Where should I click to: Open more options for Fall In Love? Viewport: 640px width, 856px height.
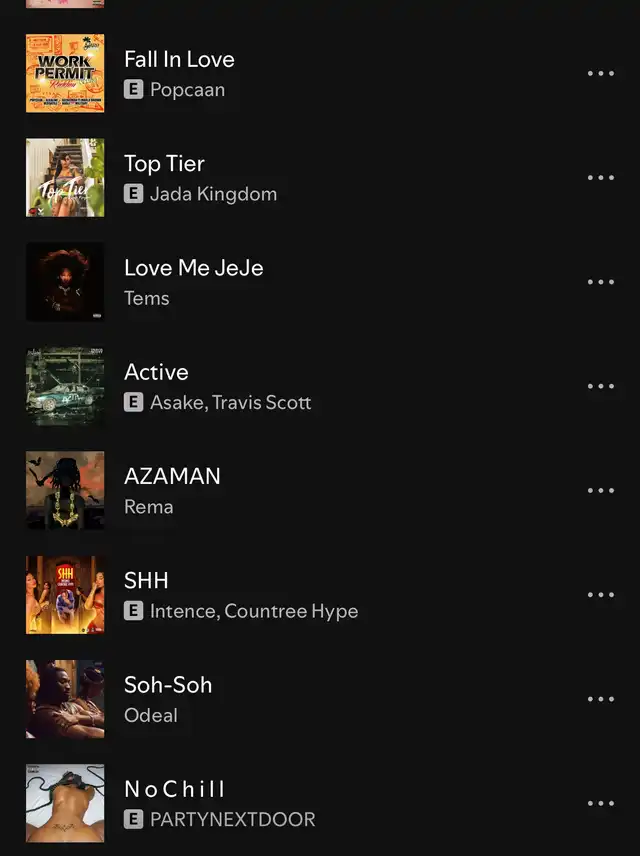coord(600,74)
